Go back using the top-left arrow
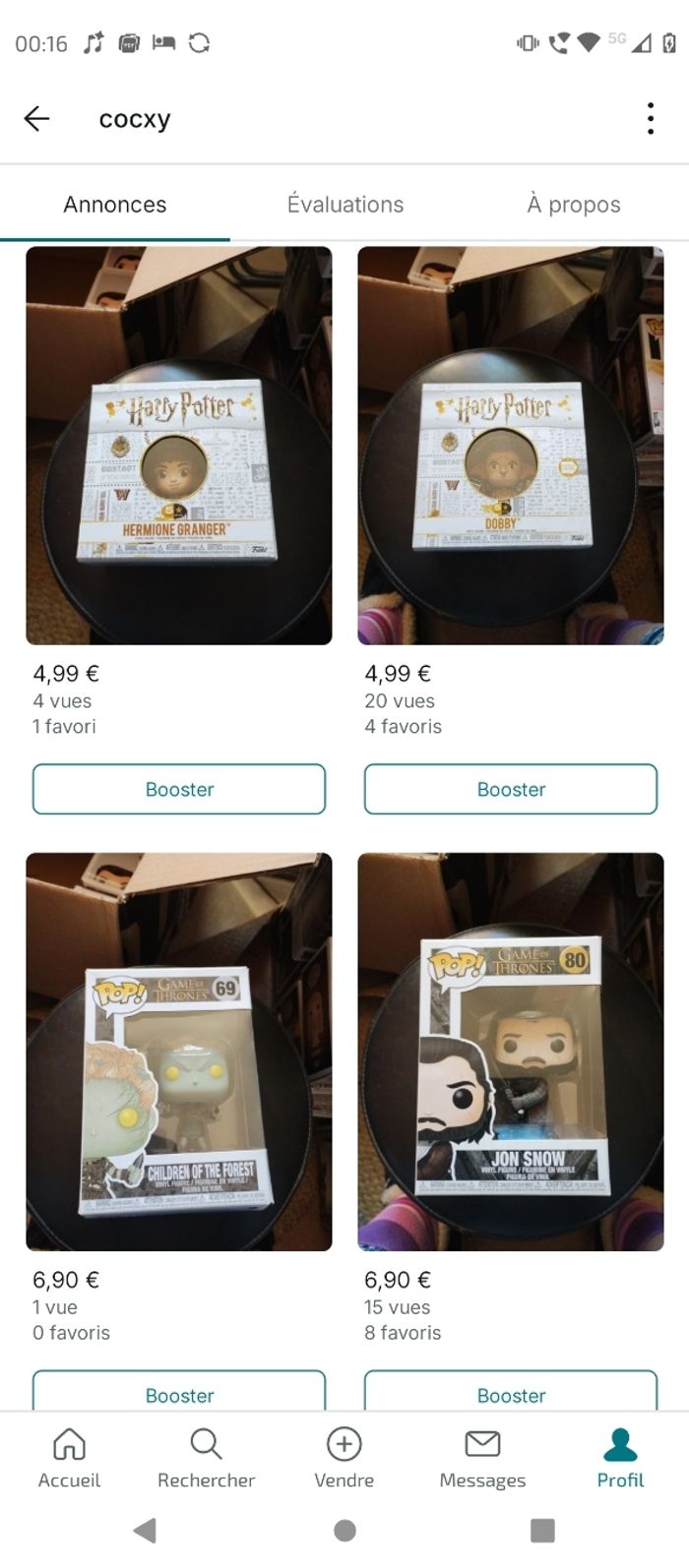Screen dimensions: 689x1568 [x=36, y=119]
